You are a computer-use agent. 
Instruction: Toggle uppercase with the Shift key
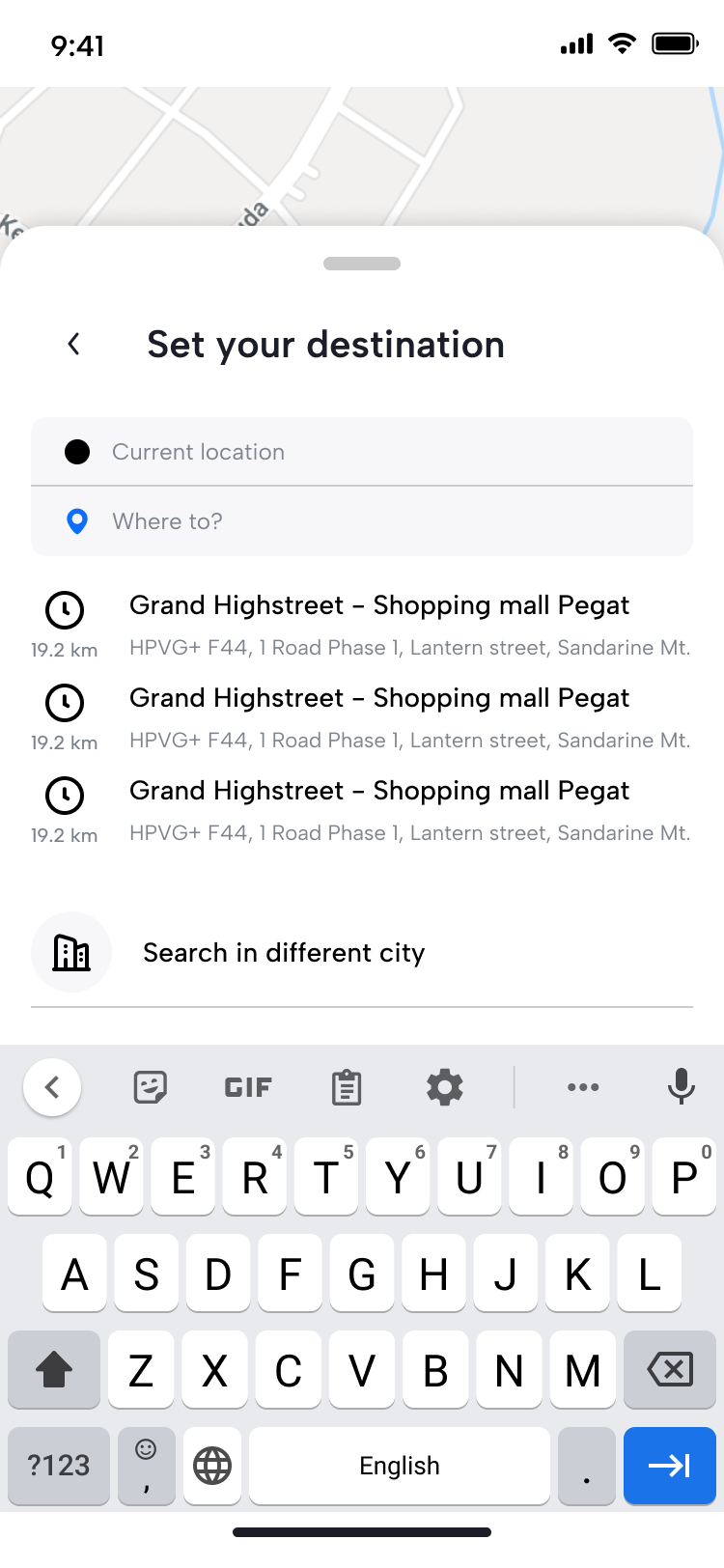(53, 1369)
